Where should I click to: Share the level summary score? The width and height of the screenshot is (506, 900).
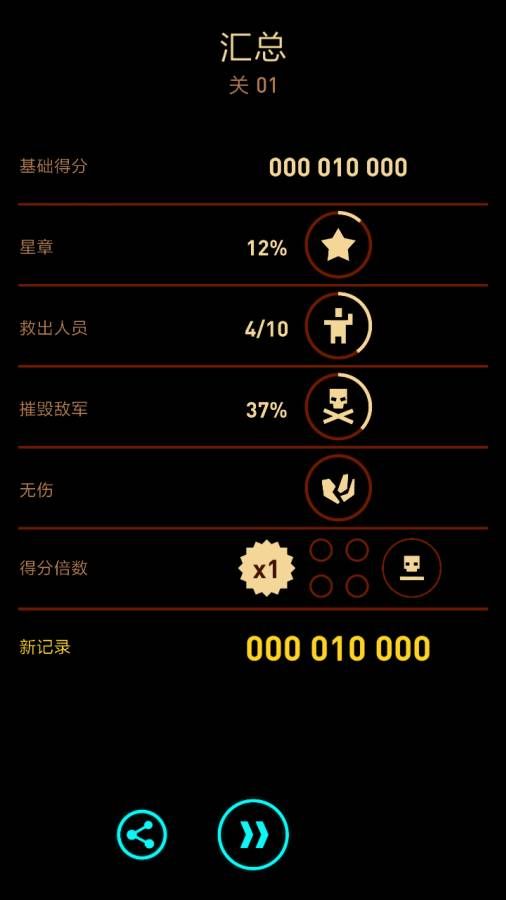142,835
